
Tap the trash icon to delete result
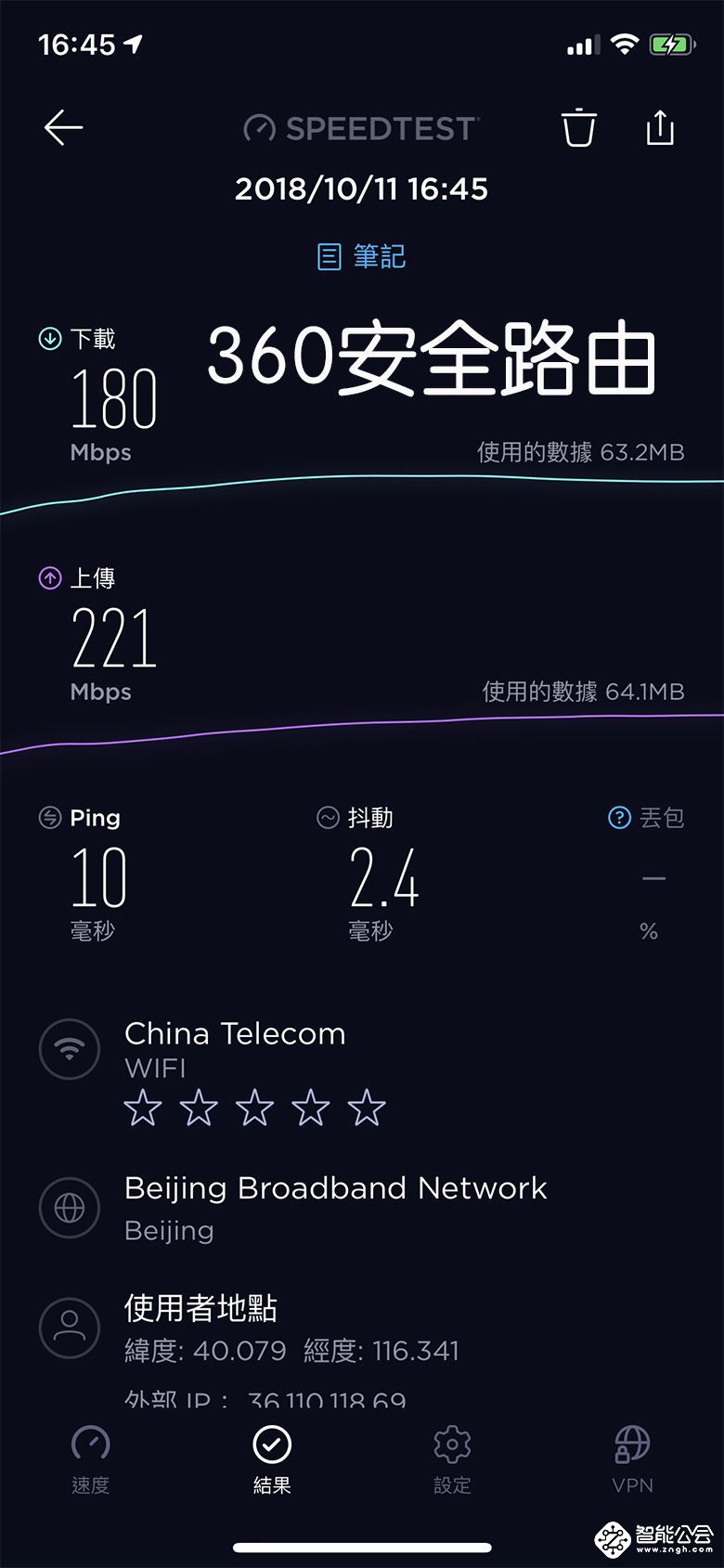pyautogui.click(x=577, y=129)
